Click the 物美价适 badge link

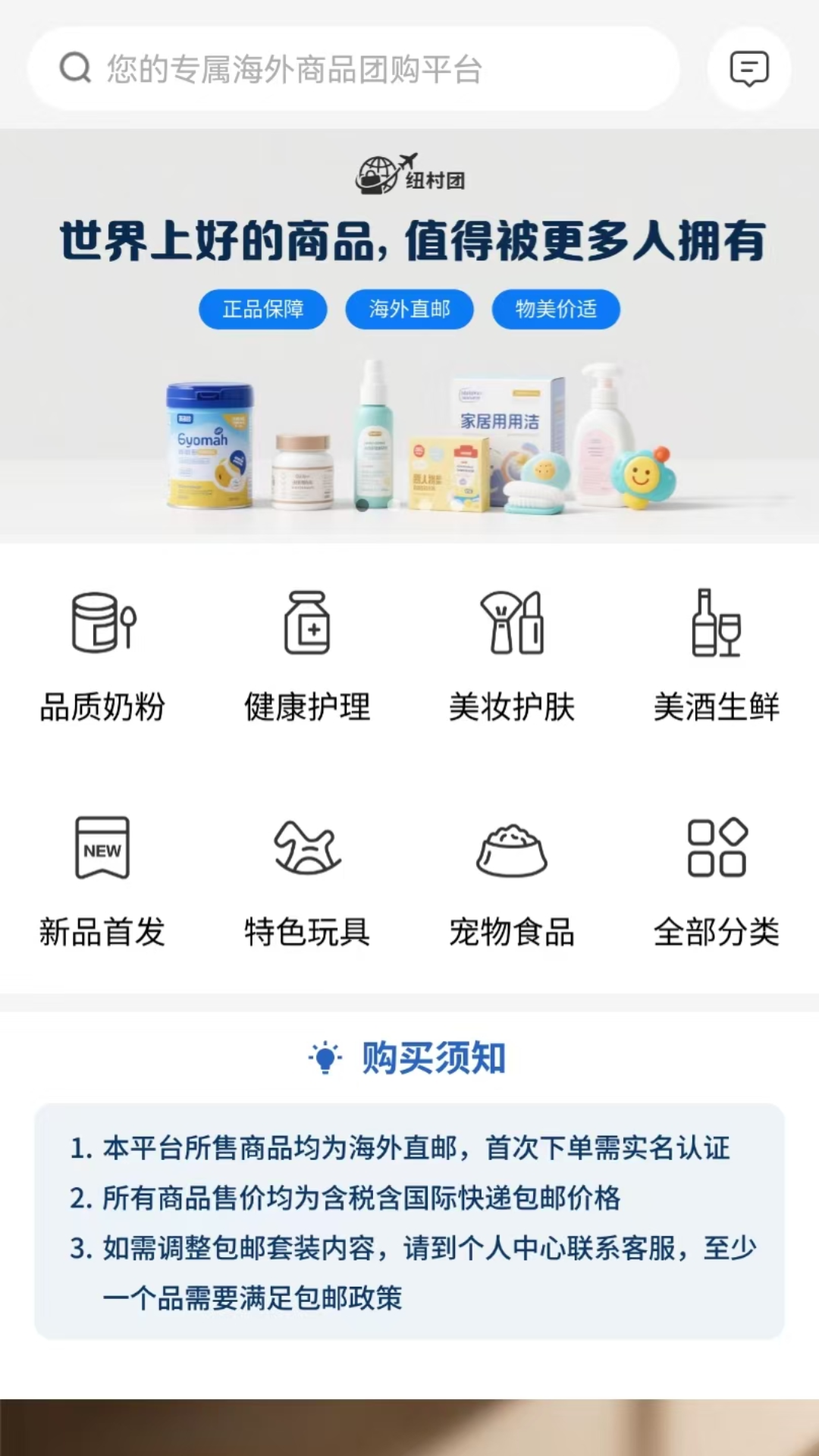click(x=556, y=309)
